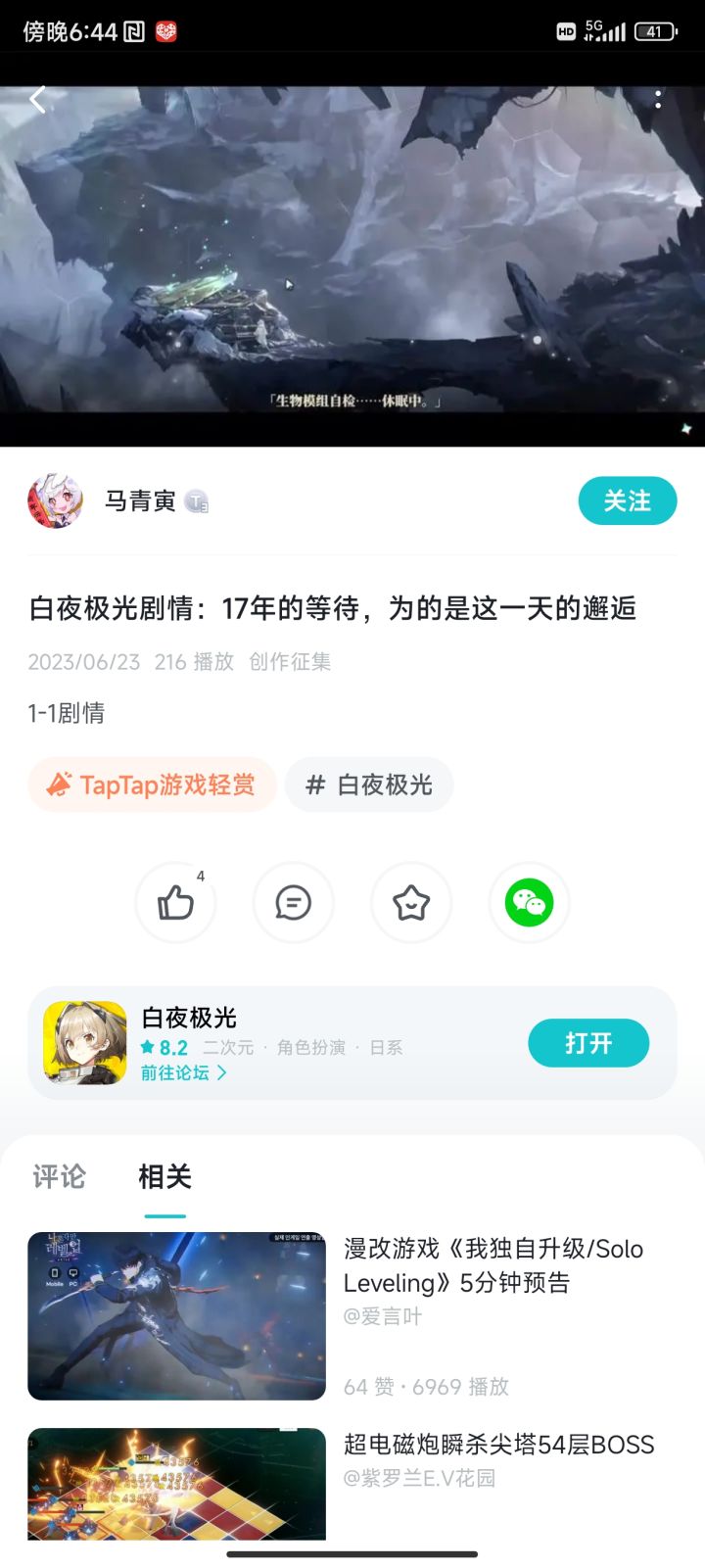Toggle follow with the 关注 button
Screen dimensions: 705x1568
click(628, 500)
